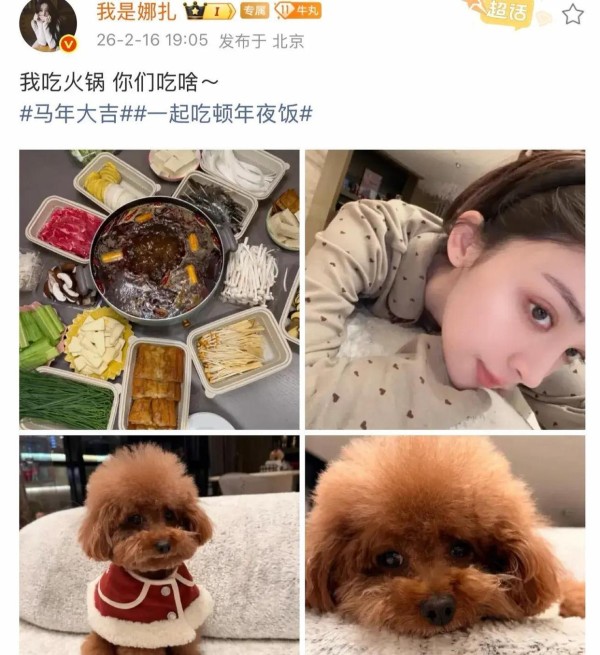View the hot pot photo
This screenshot has height=655, width=600.
click(x=159, y=290)
